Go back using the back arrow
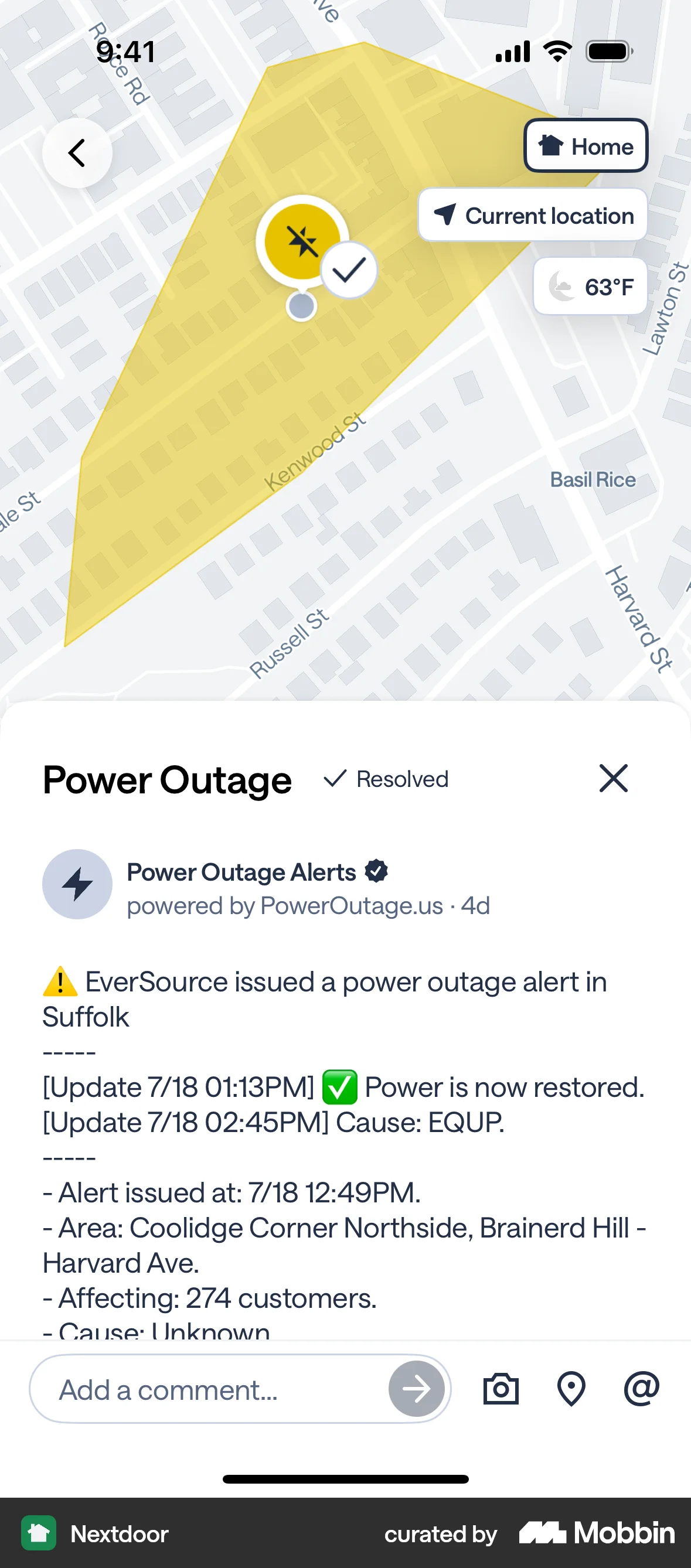 pyautogui.click(x=77, y=153)
